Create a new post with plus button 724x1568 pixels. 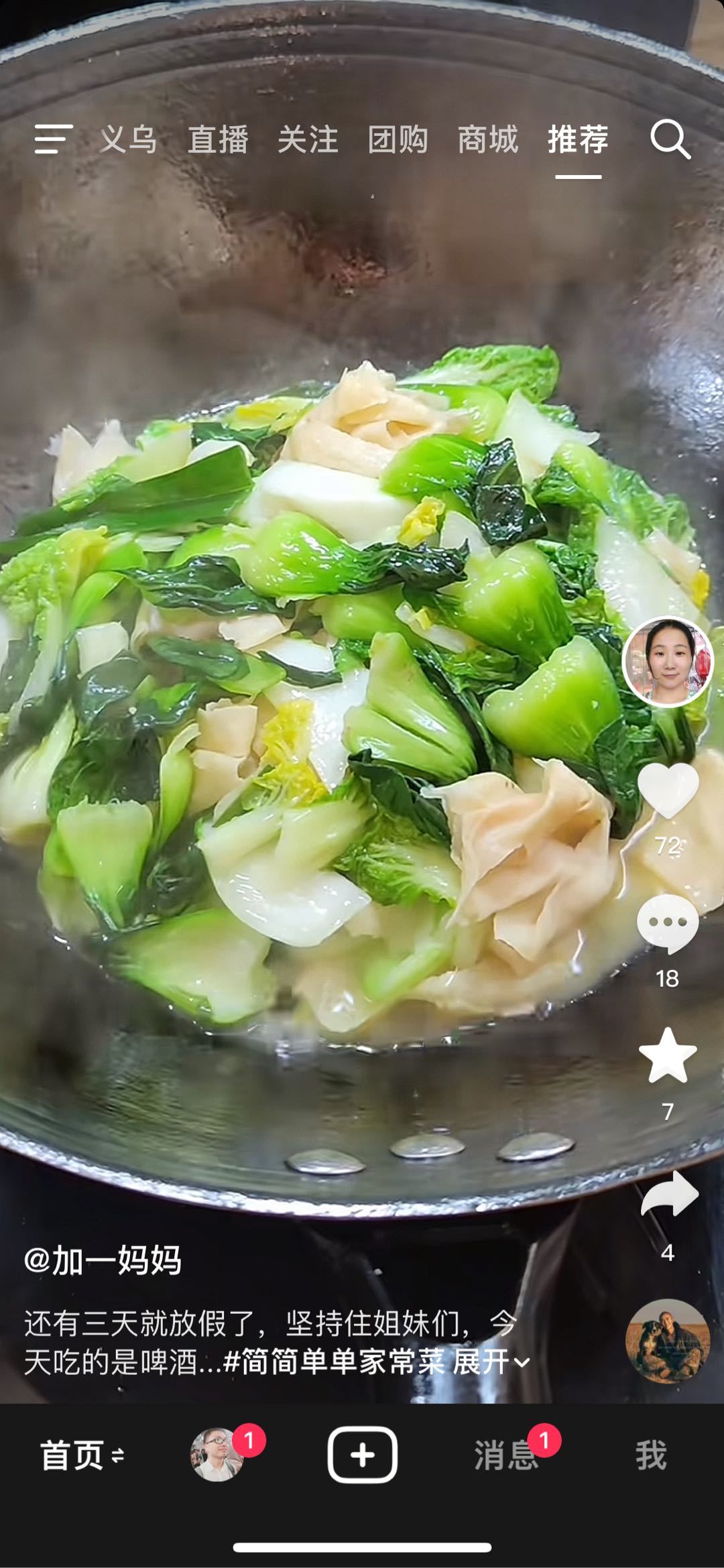362,1455
